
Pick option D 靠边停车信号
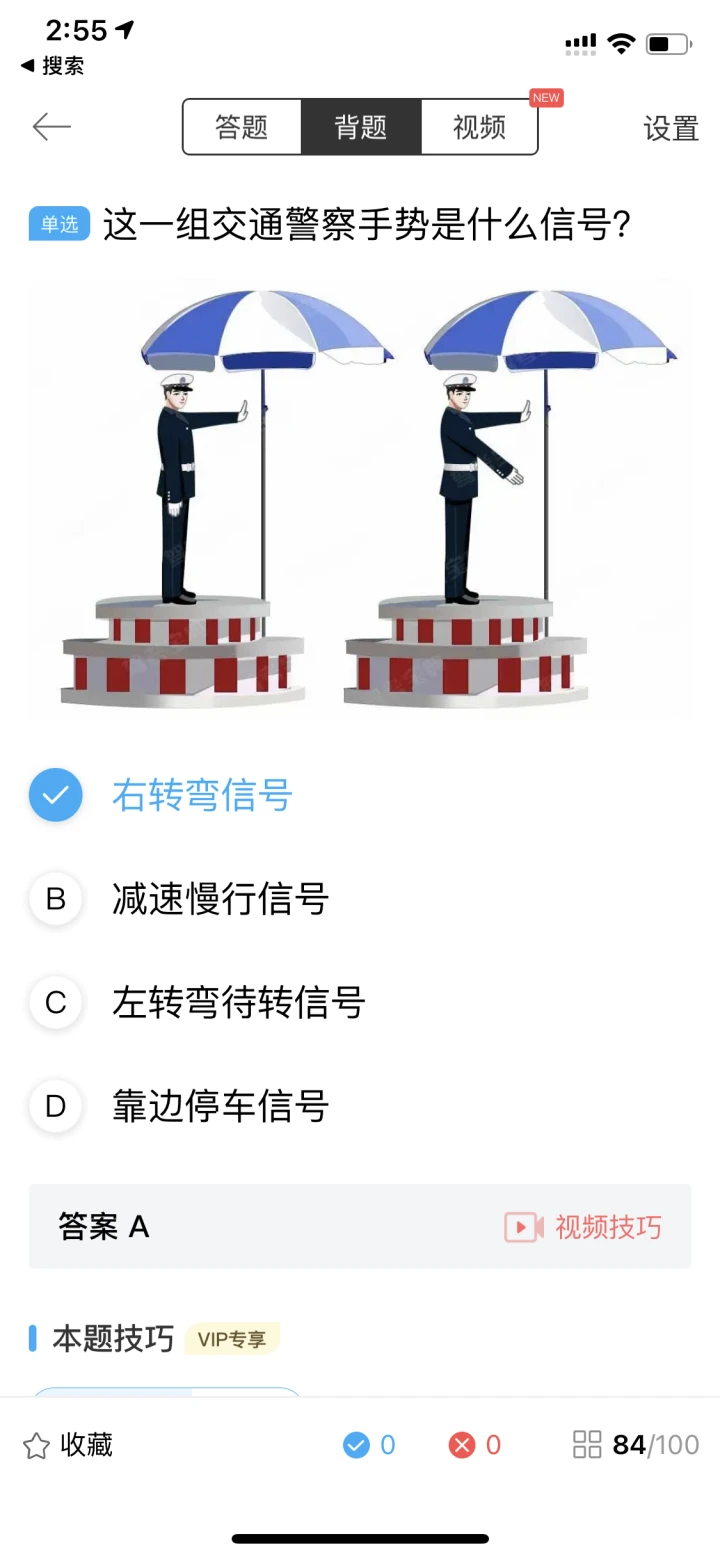point(220,1106)
